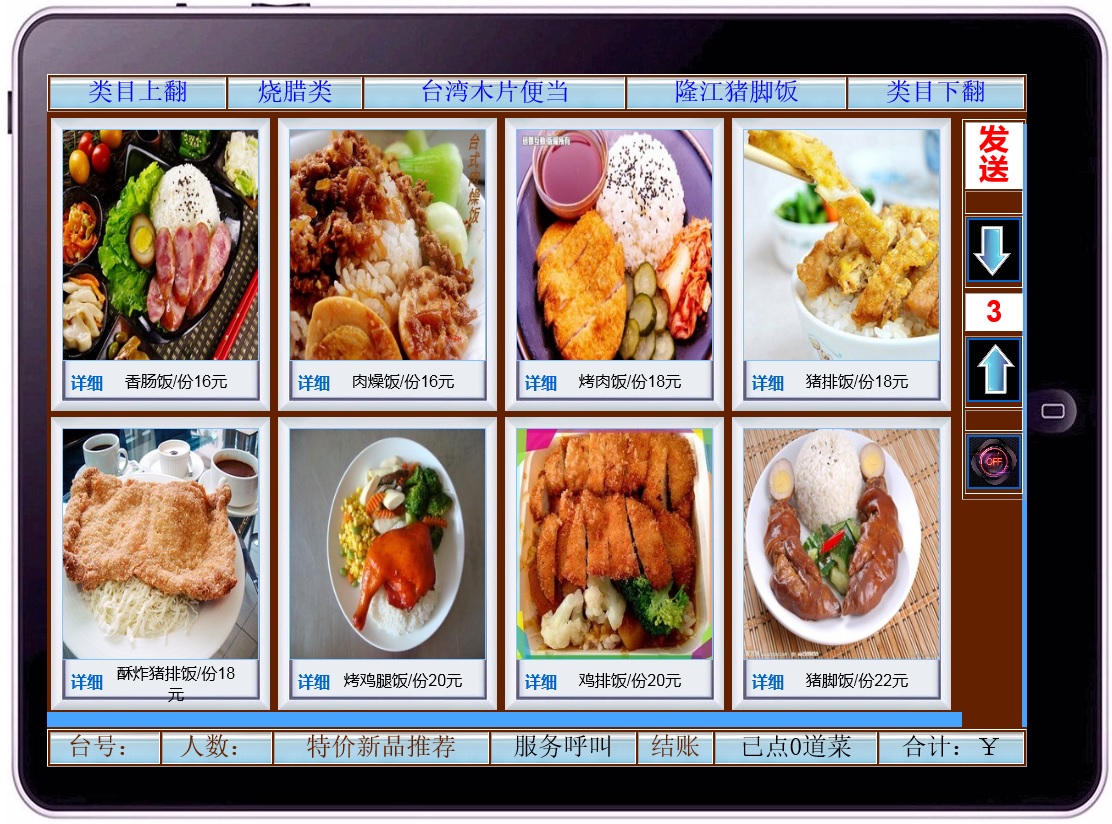Select the 猪脚饭 dish picture

coord(841,545)
